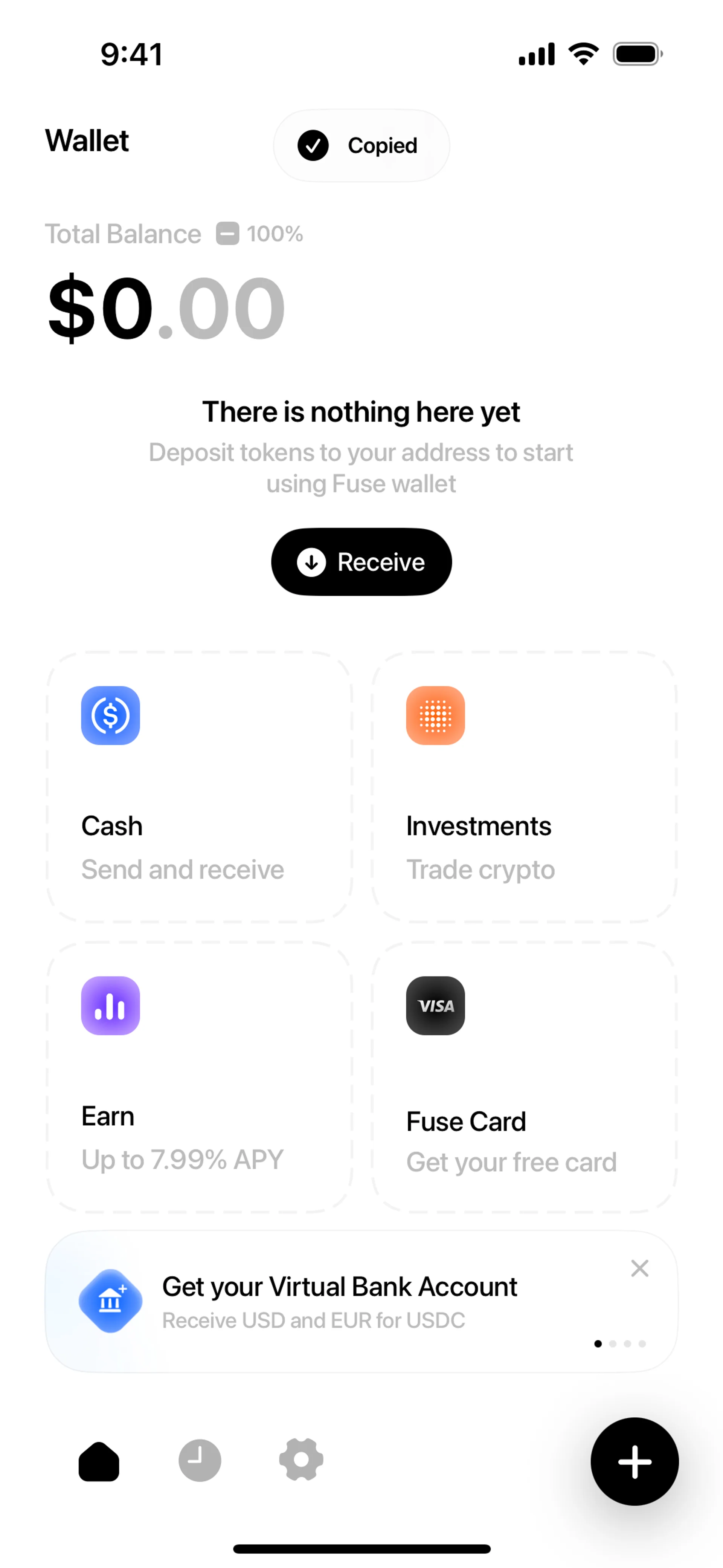Open the Cash card

point(200,786)
